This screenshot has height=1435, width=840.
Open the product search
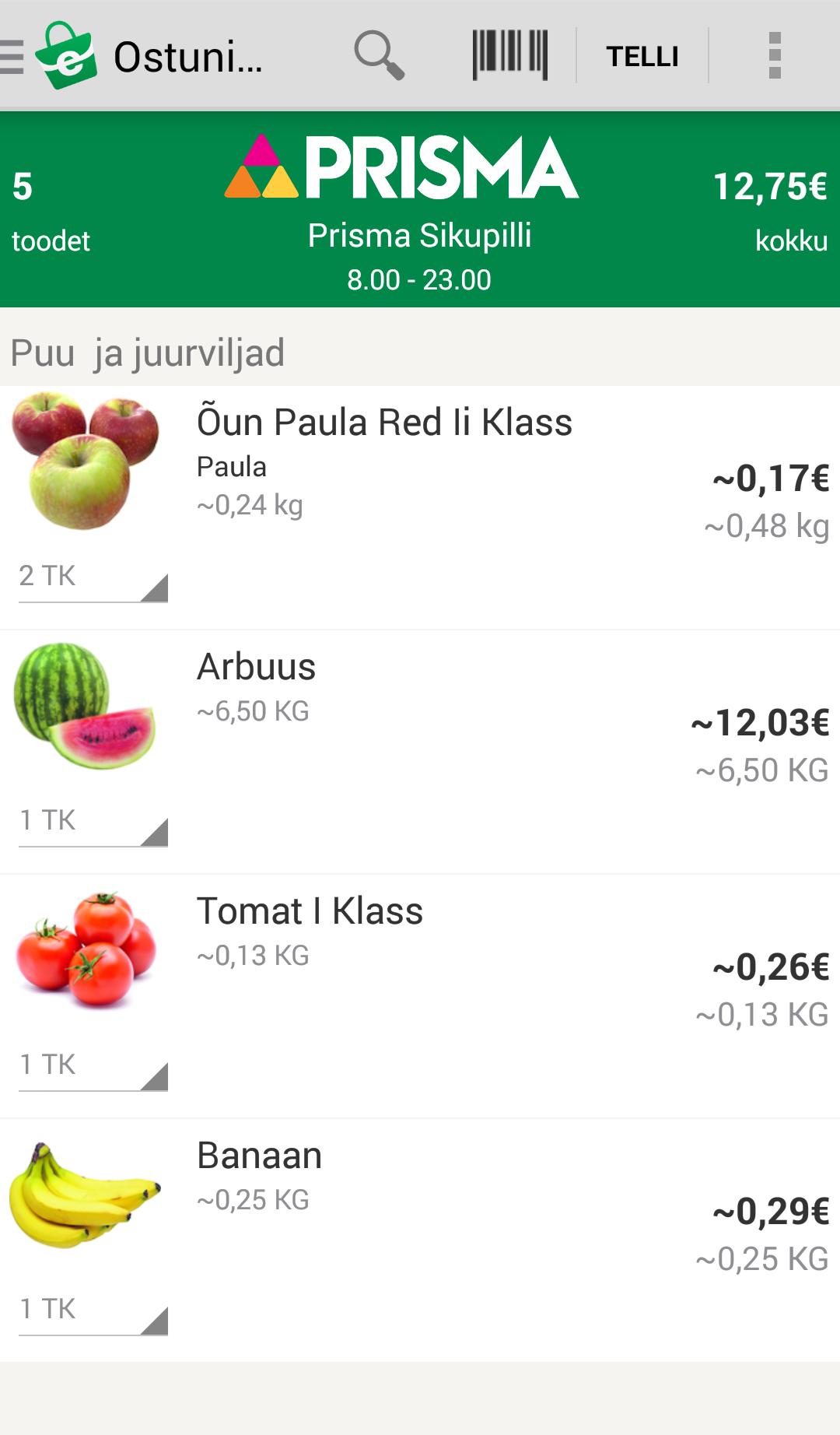point(379,56)
